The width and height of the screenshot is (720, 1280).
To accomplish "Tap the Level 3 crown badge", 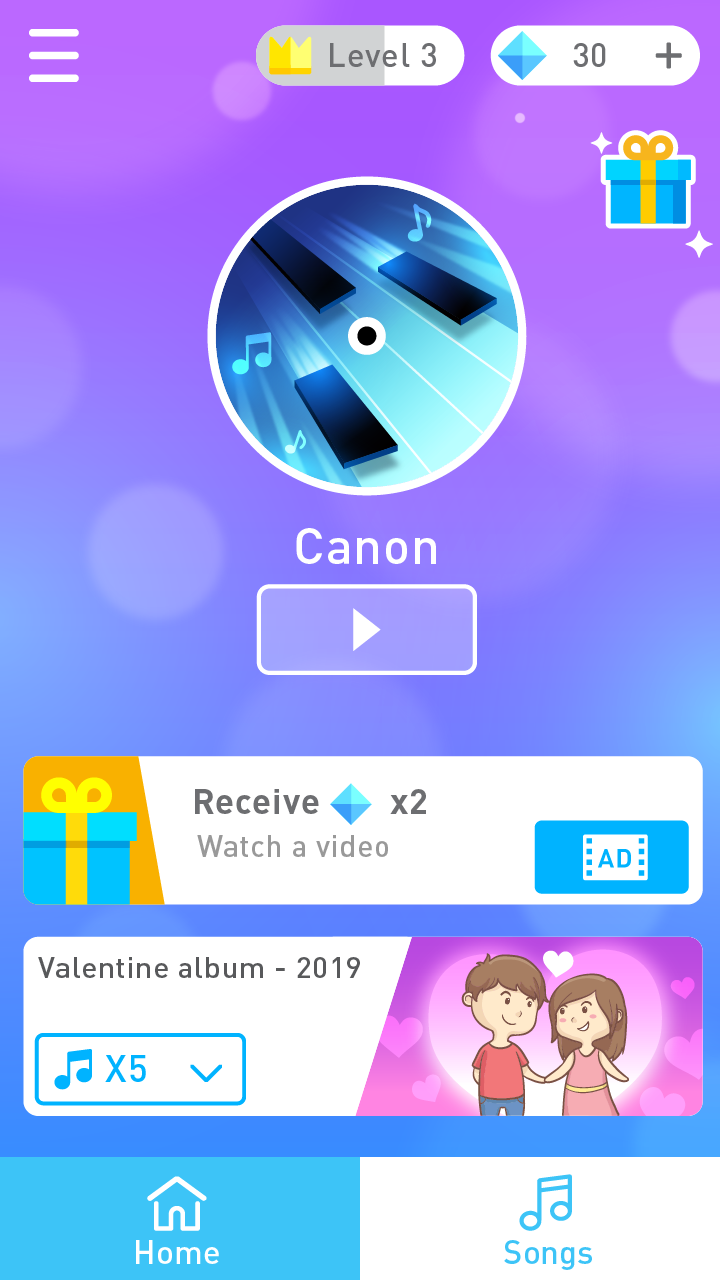I will point(360,56).
